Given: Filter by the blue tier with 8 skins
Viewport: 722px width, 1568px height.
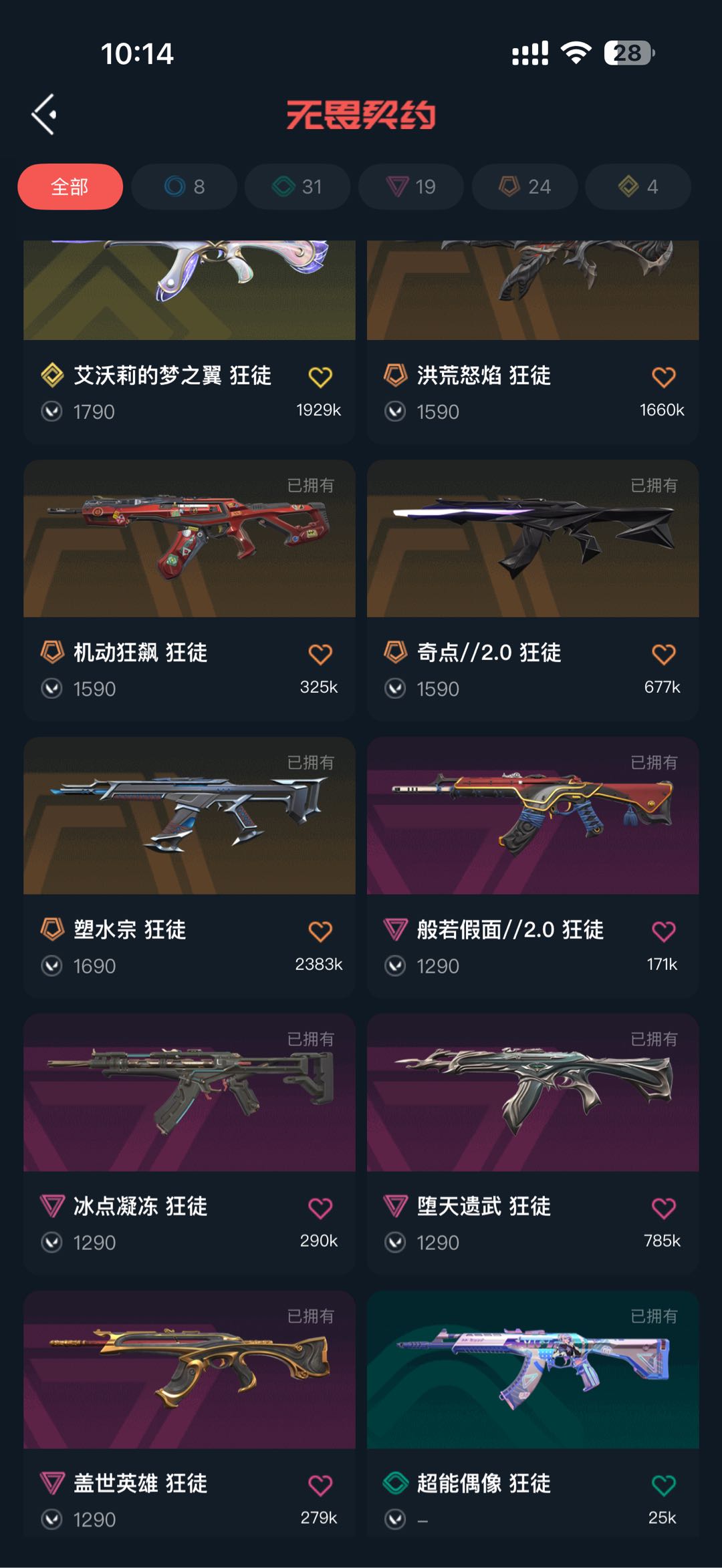Looking at the screenshot, I should [x=184, y=186].
